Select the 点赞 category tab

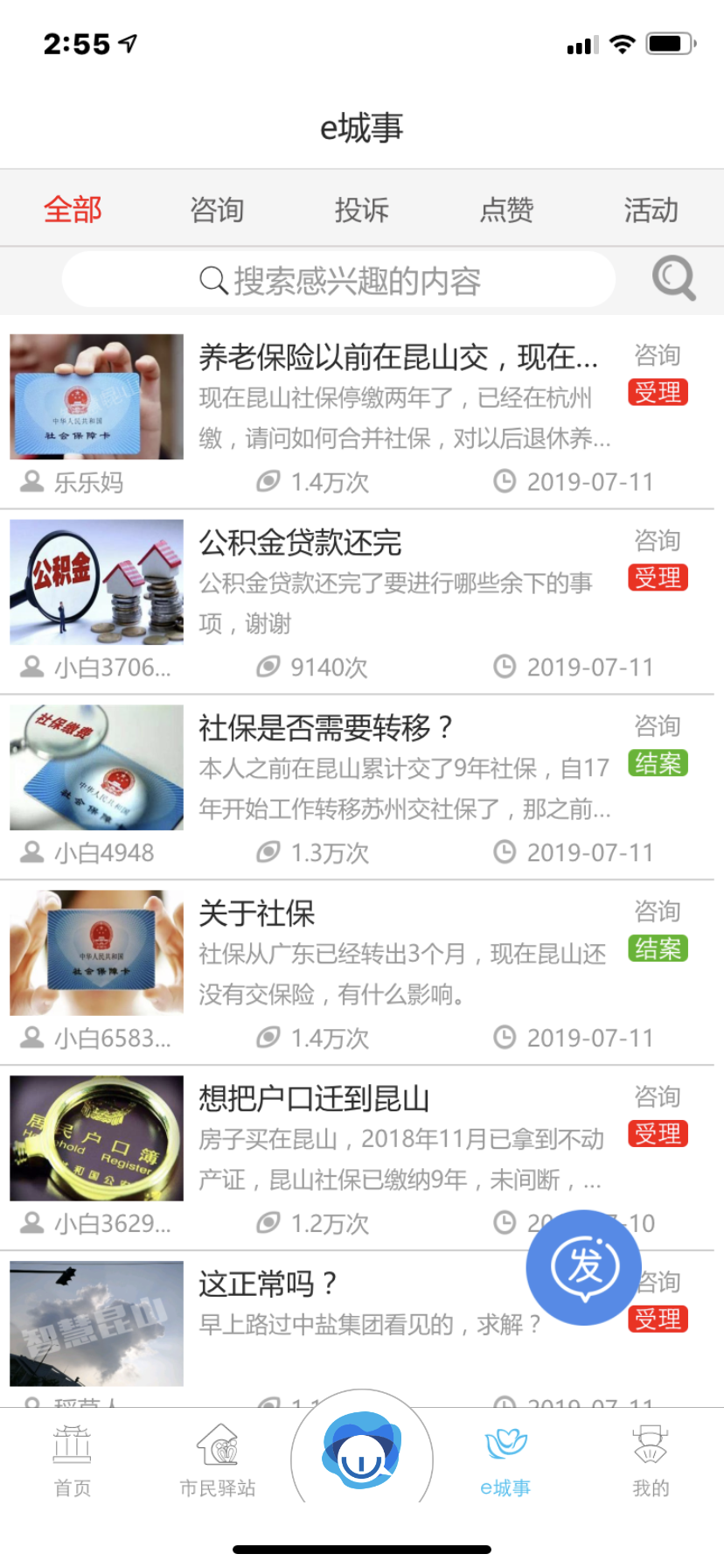point(505,208)
